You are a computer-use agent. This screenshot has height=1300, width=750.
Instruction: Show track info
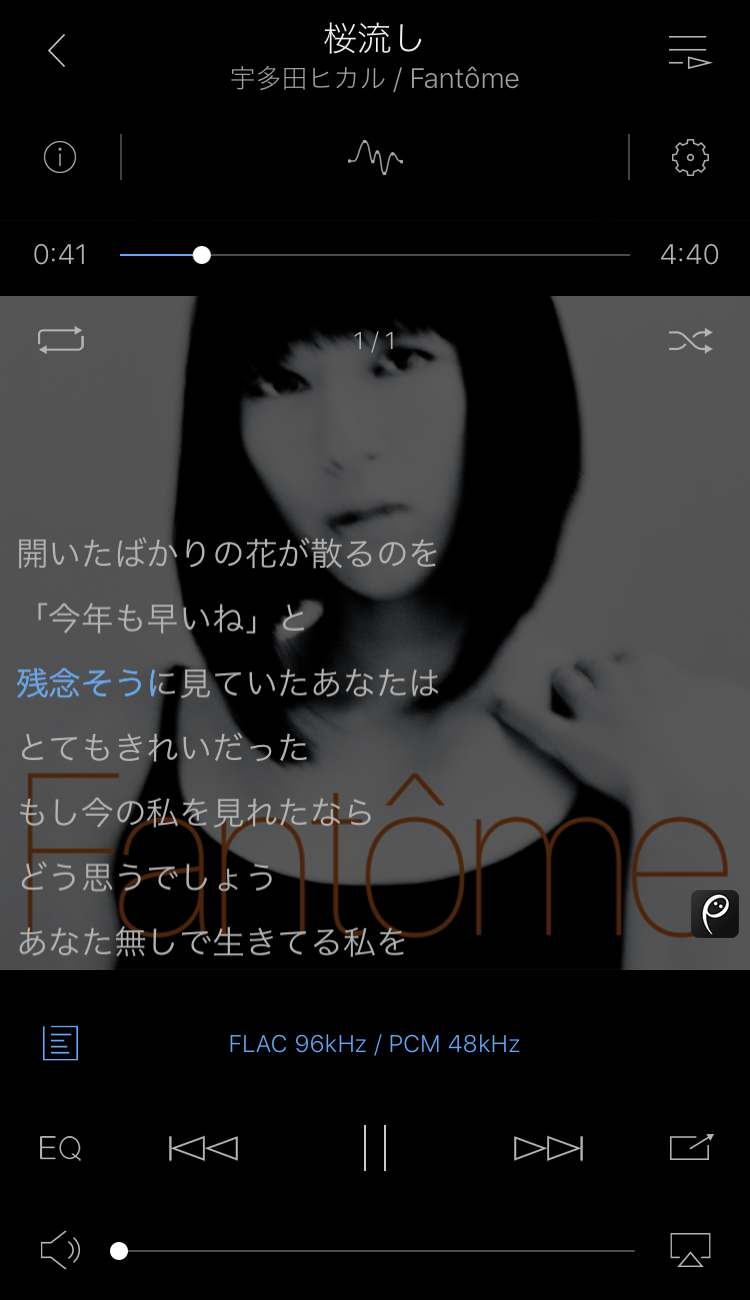click(x=60, y=157)
